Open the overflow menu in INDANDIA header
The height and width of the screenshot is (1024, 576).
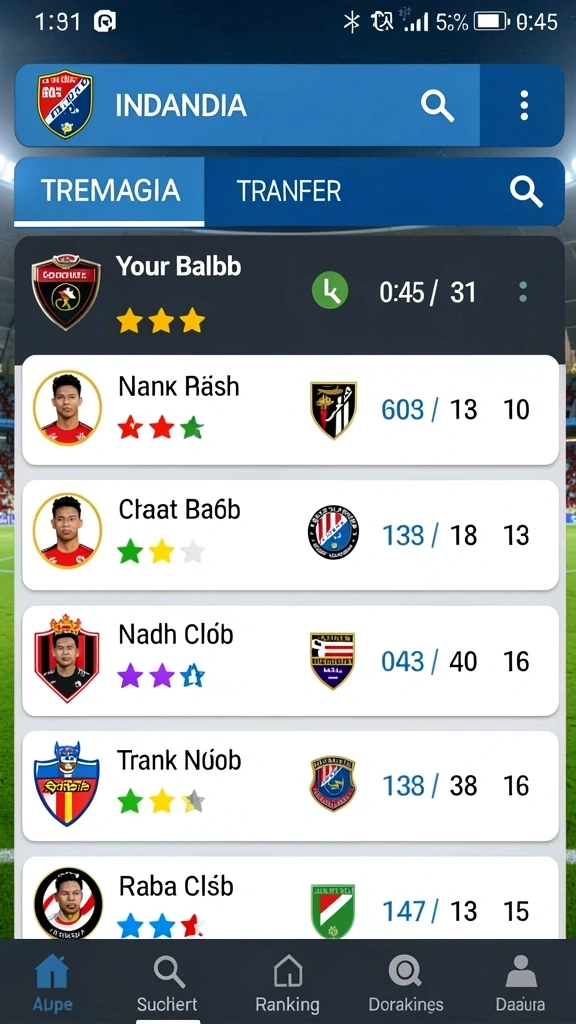coord(524,105)
